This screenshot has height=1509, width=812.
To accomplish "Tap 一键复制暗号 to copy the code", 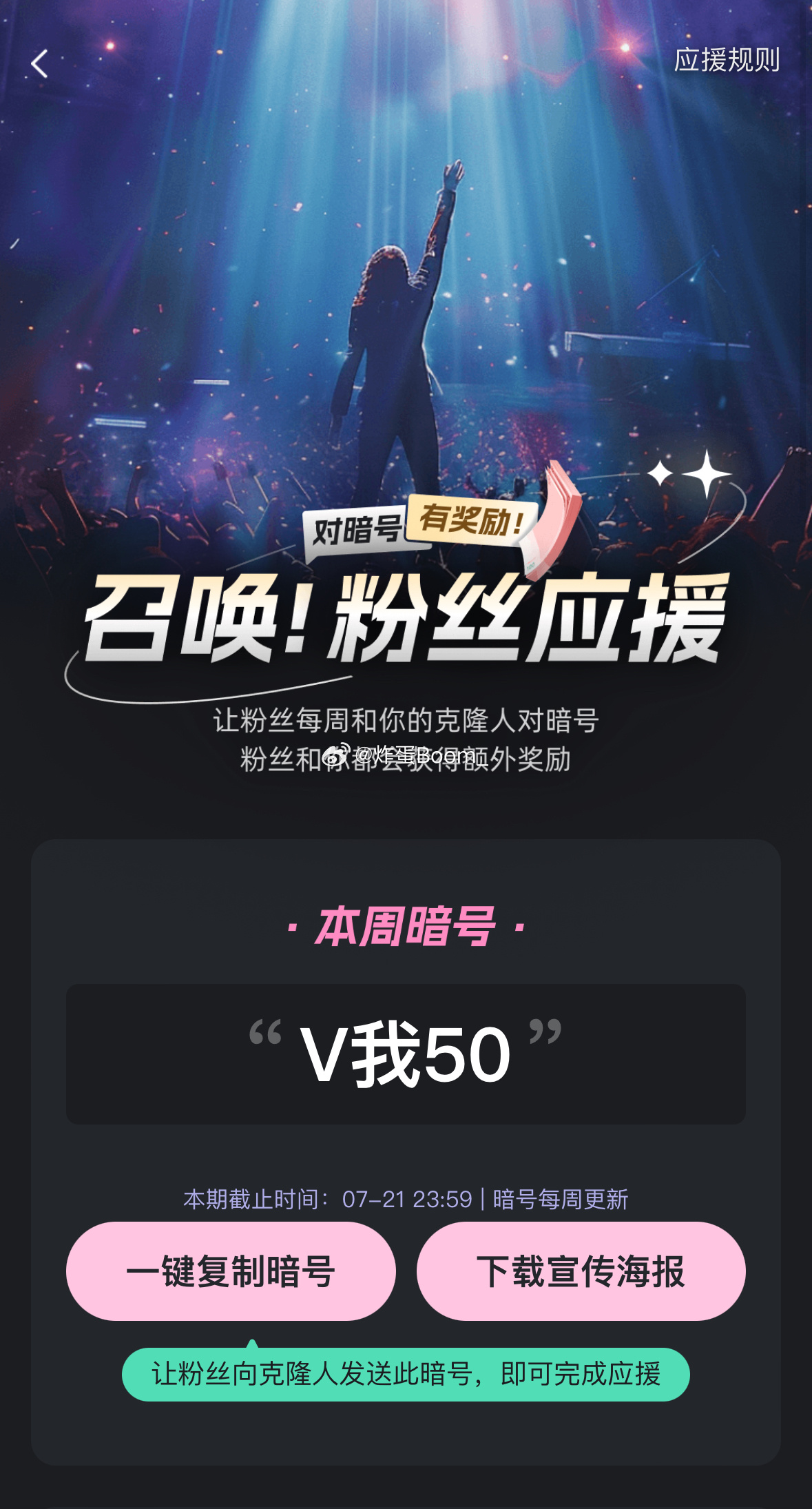I will (231, 1271).
